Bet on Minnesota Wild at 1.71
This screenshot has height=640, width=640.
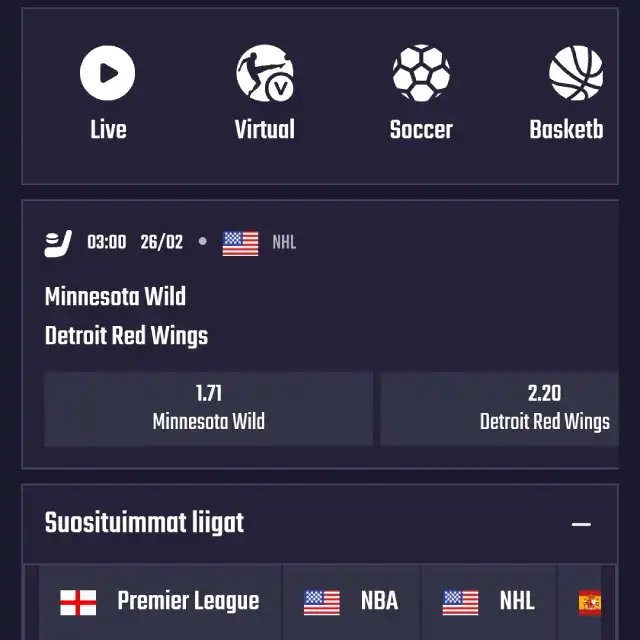tap(208, 408)
